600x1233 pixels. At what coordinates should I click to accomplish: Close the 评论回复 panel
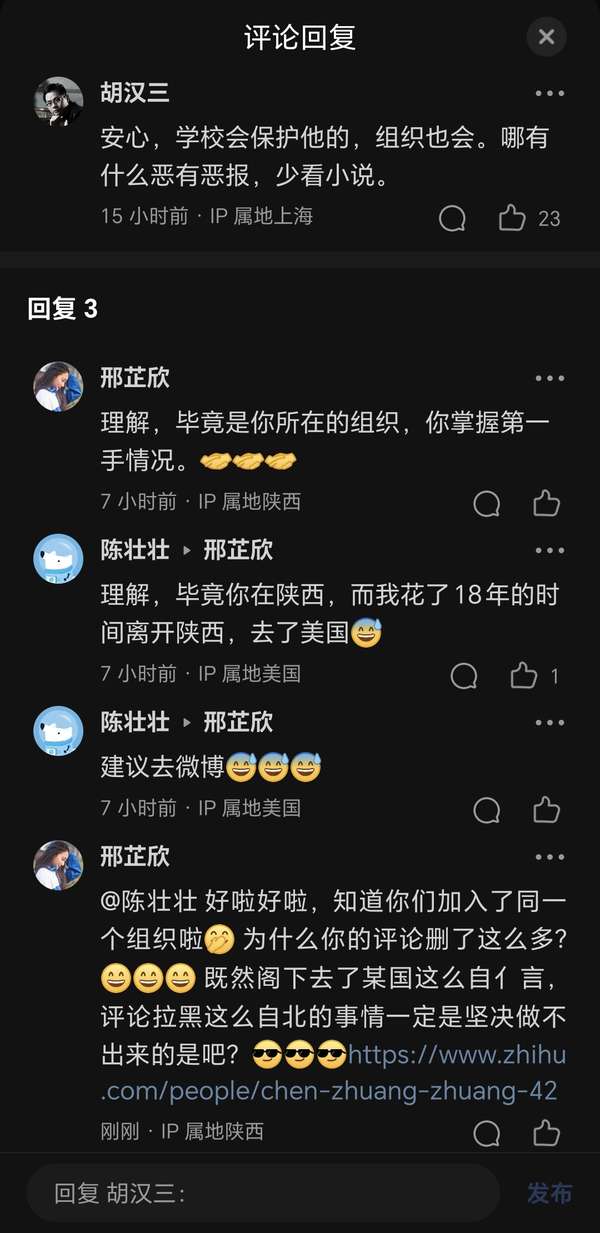tap(546, 37)
